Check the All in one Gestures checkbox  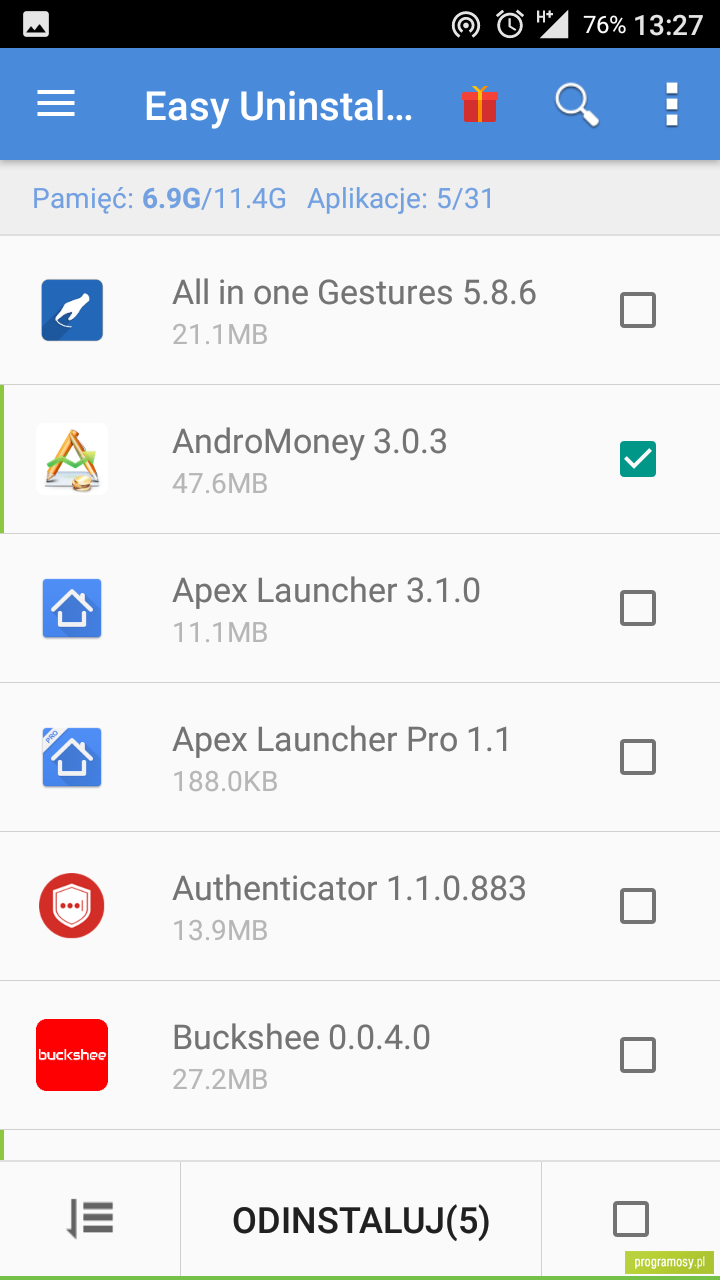click(x=638, y=310)
